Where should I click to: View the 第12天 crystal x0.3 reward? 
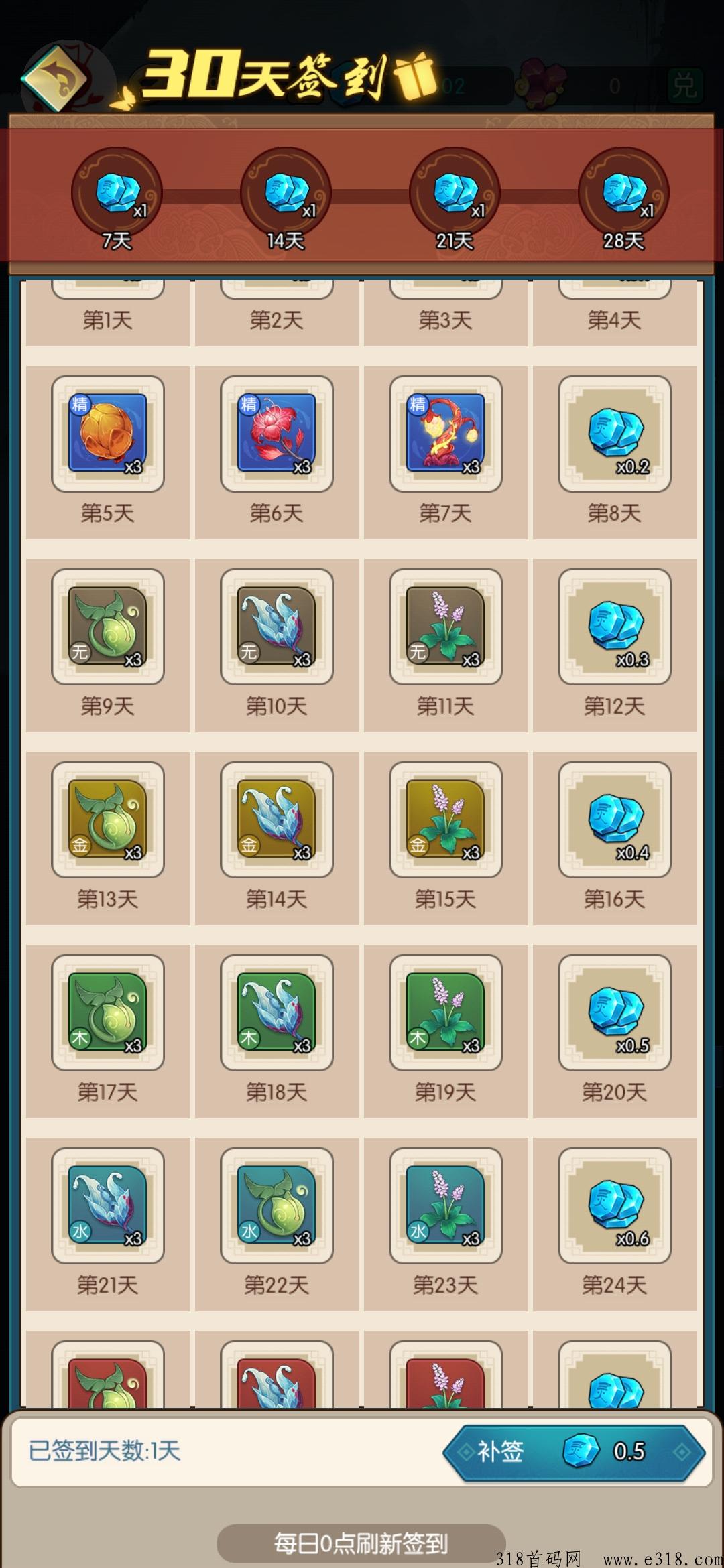[615, 627]
